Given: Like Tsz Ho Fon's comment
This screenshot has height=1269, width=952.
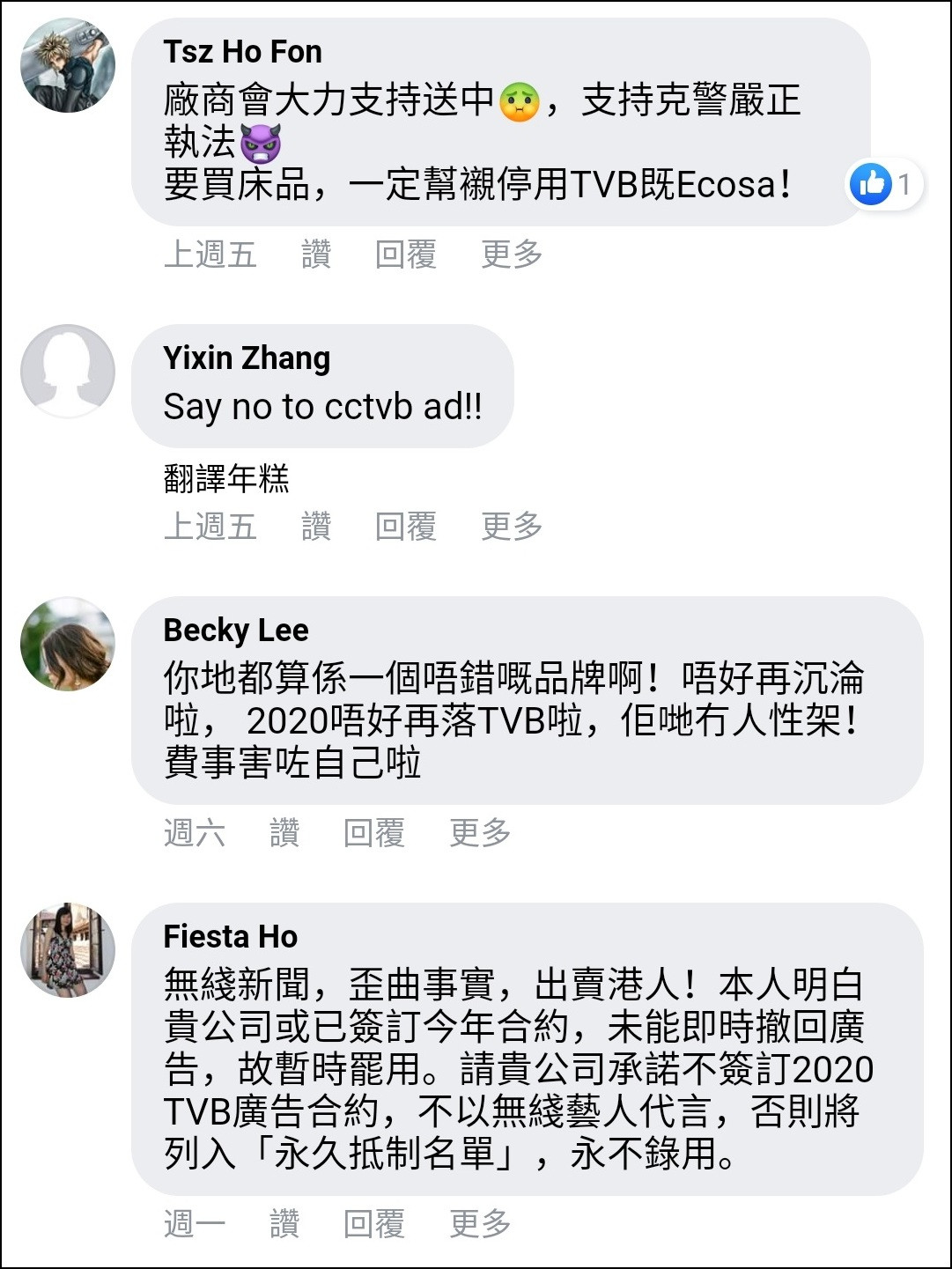Looking at the screenshot, I should pos(316,255).
